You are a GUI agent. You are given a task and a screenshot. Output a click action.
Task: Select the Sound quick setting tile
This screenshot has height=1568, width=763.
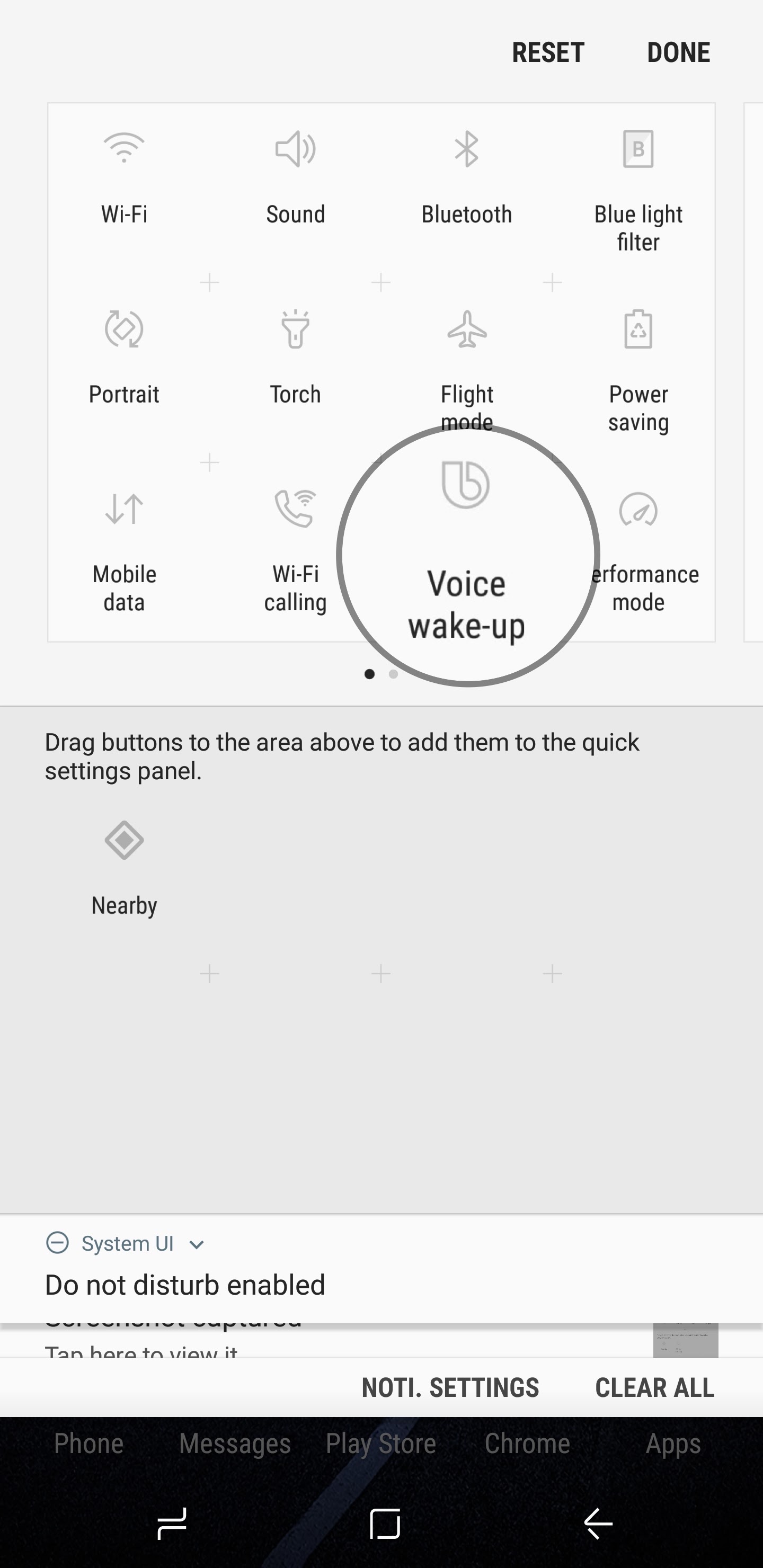[x=295, y=176]
